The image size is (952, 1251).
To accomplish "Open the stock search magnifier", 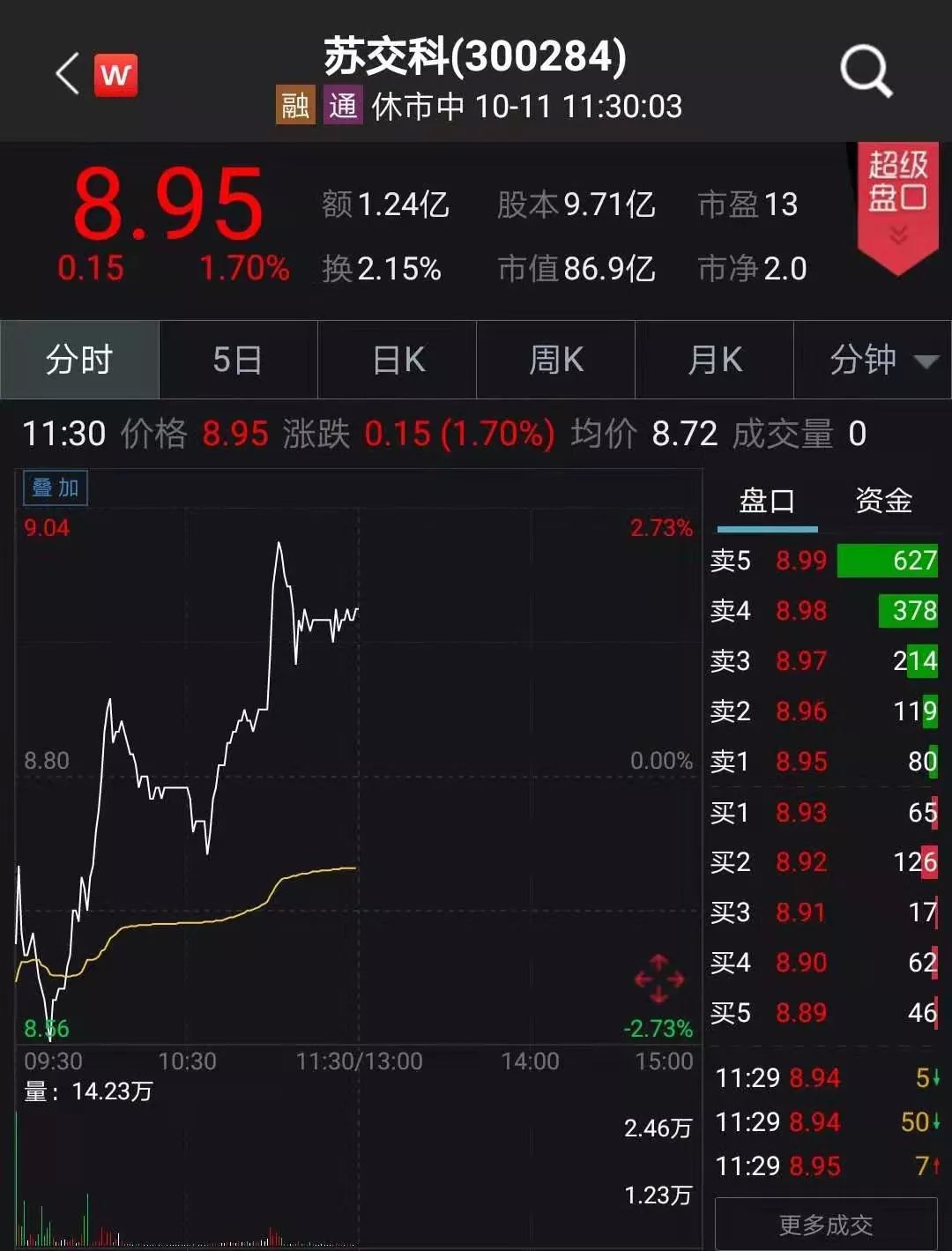I will pos(866,71).
